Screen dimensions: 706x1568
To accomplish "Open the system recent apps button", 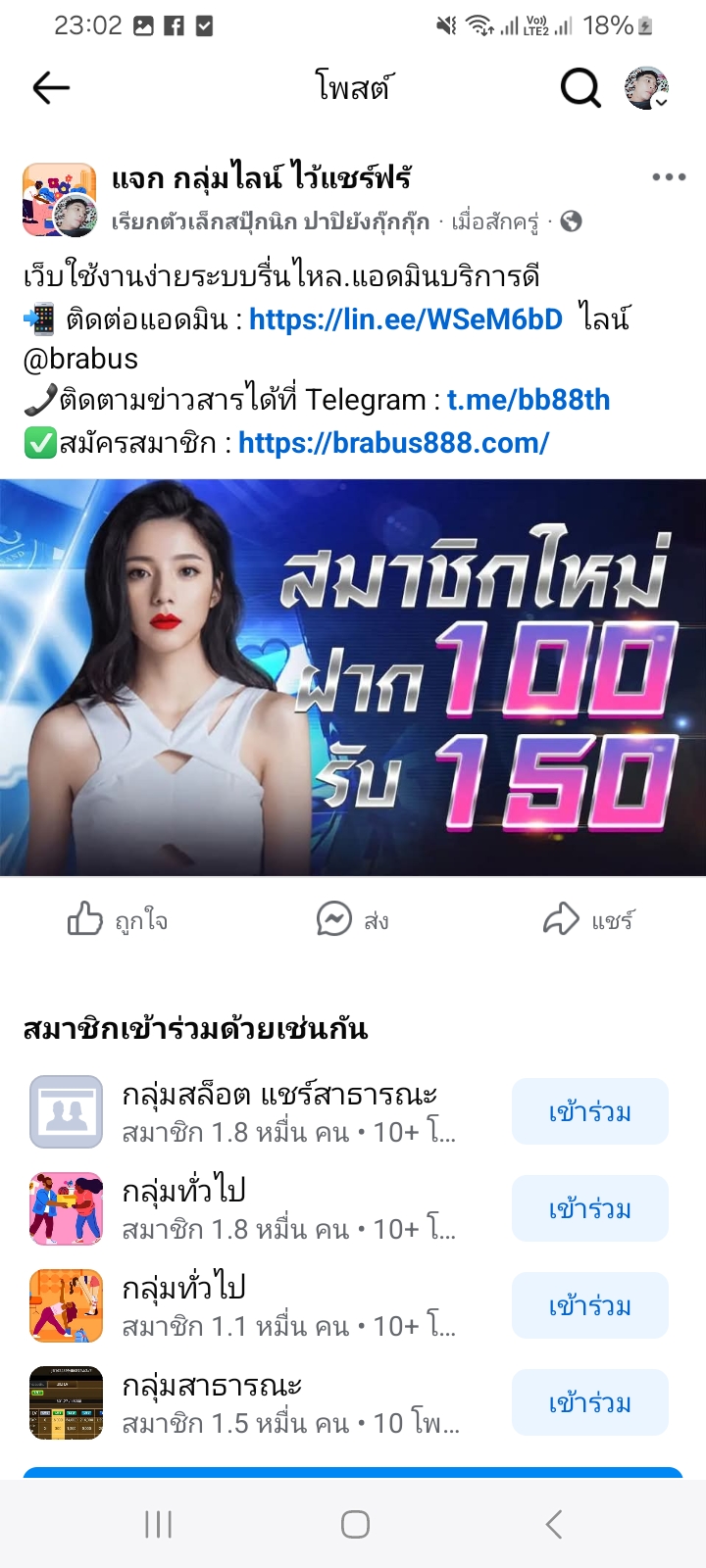I will [x=158, y=1524].
